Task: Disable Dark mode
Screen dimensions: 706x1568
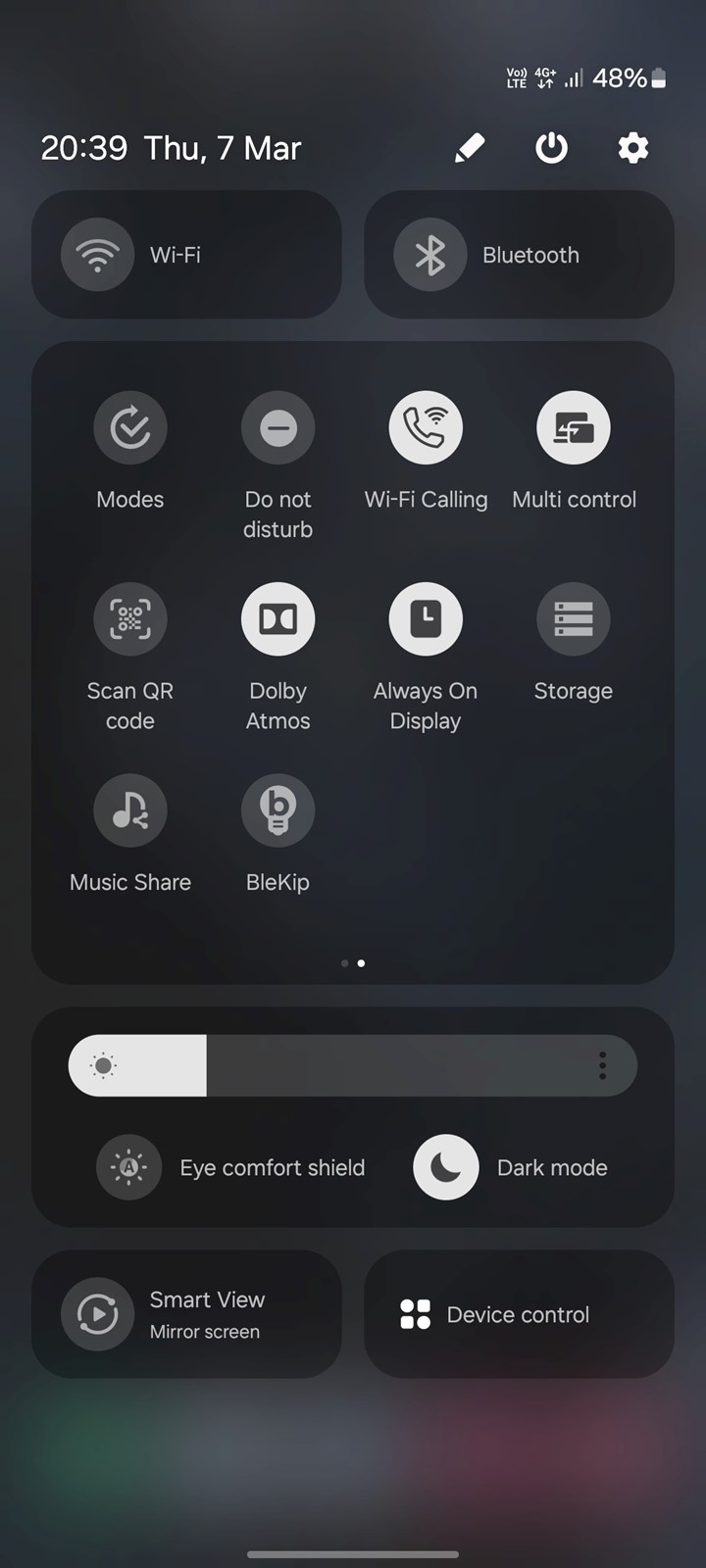Action: (x=512, y=1167)
